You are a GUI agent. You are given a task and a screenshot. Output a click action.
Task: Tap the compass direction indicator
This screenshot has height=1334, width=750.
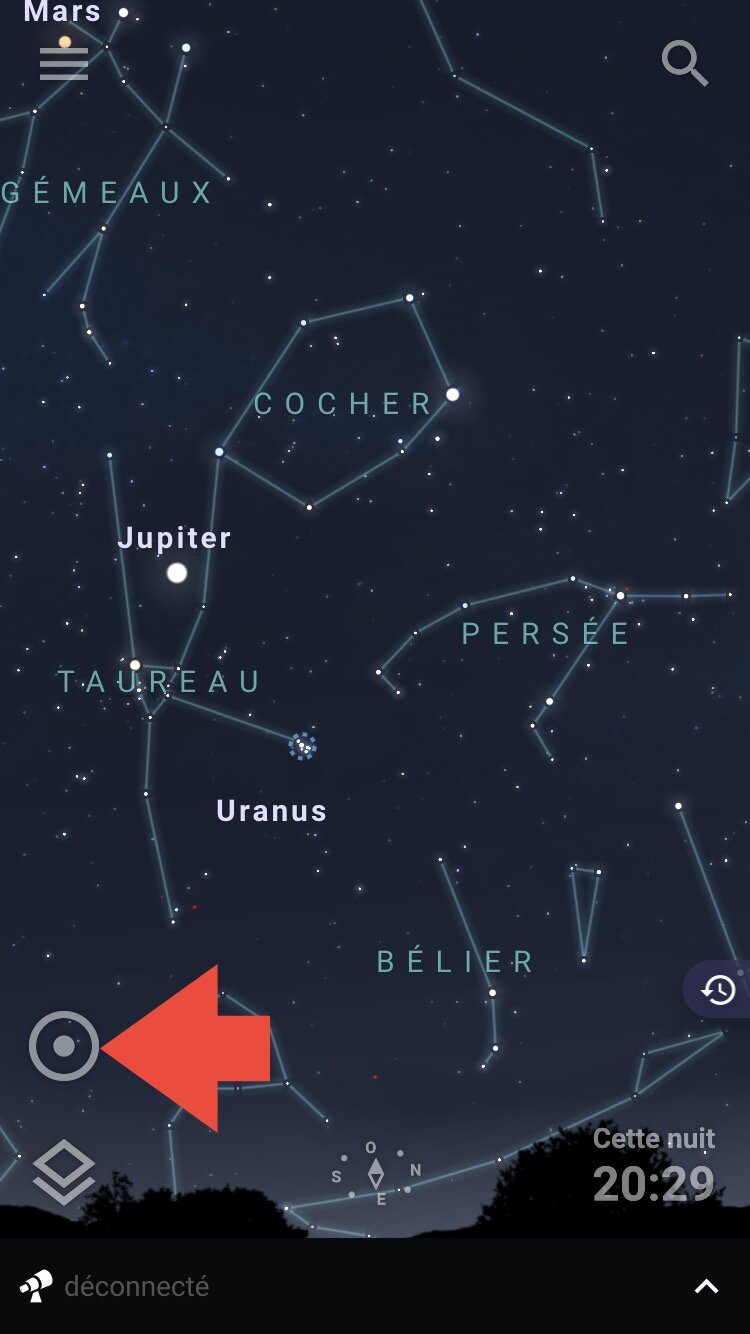[x=376, y=1172]
